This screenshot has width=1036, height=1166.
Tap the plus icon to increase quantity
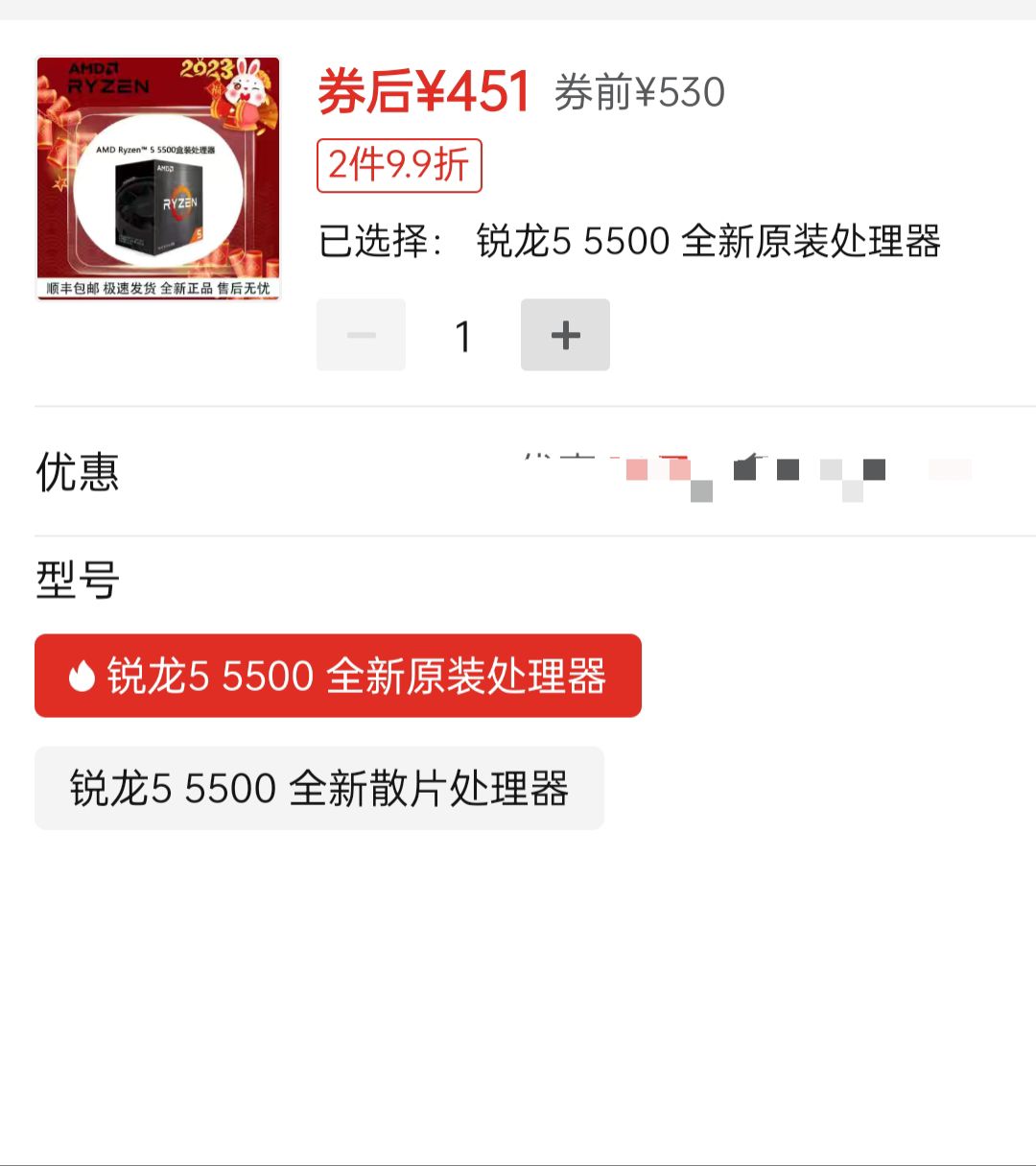[x=565, y=335]
